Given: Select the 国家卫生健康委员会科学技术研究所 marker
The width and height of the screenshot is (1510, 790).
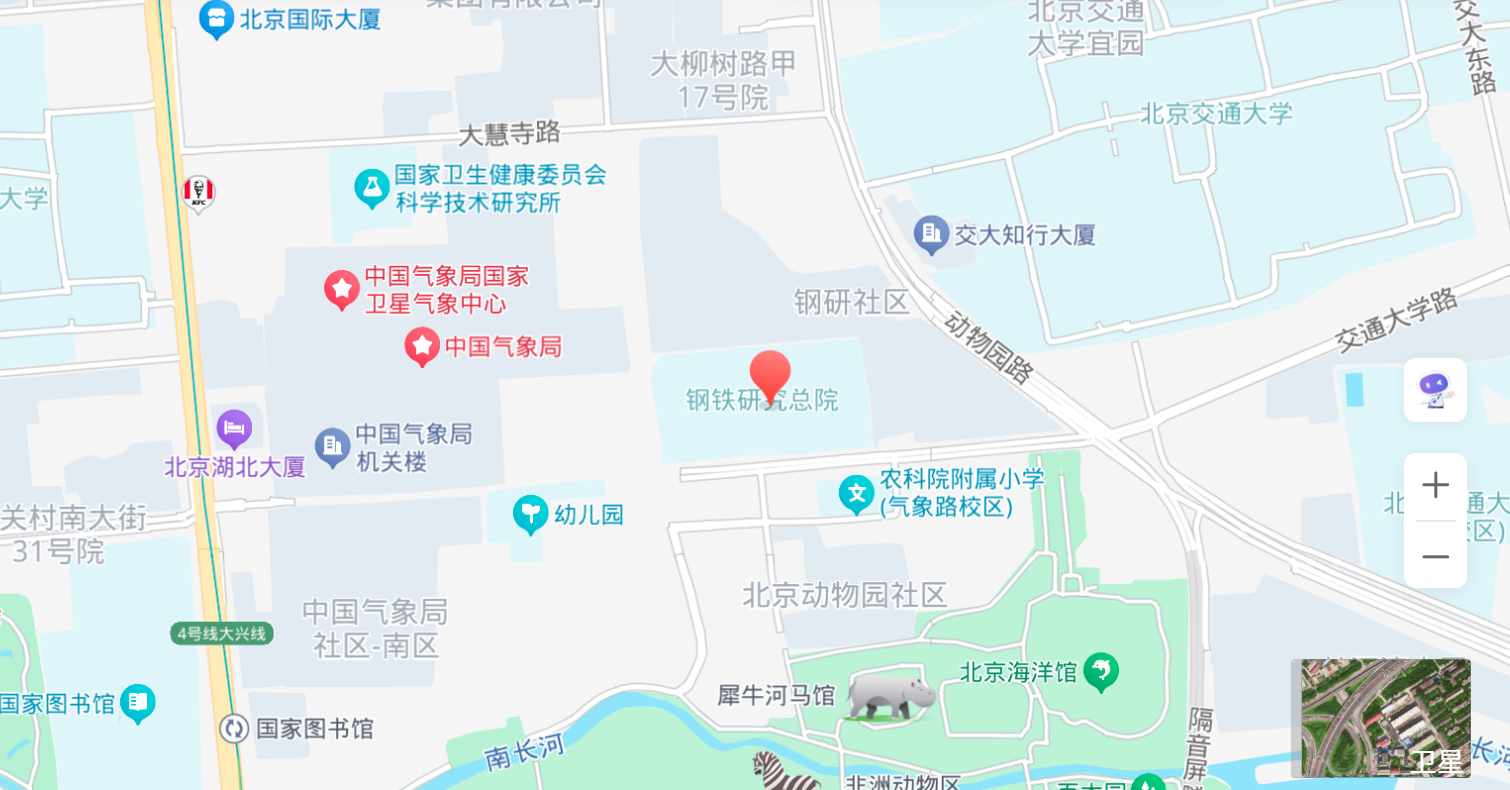Looking at the screenshot, I should [x=372, y=187].
